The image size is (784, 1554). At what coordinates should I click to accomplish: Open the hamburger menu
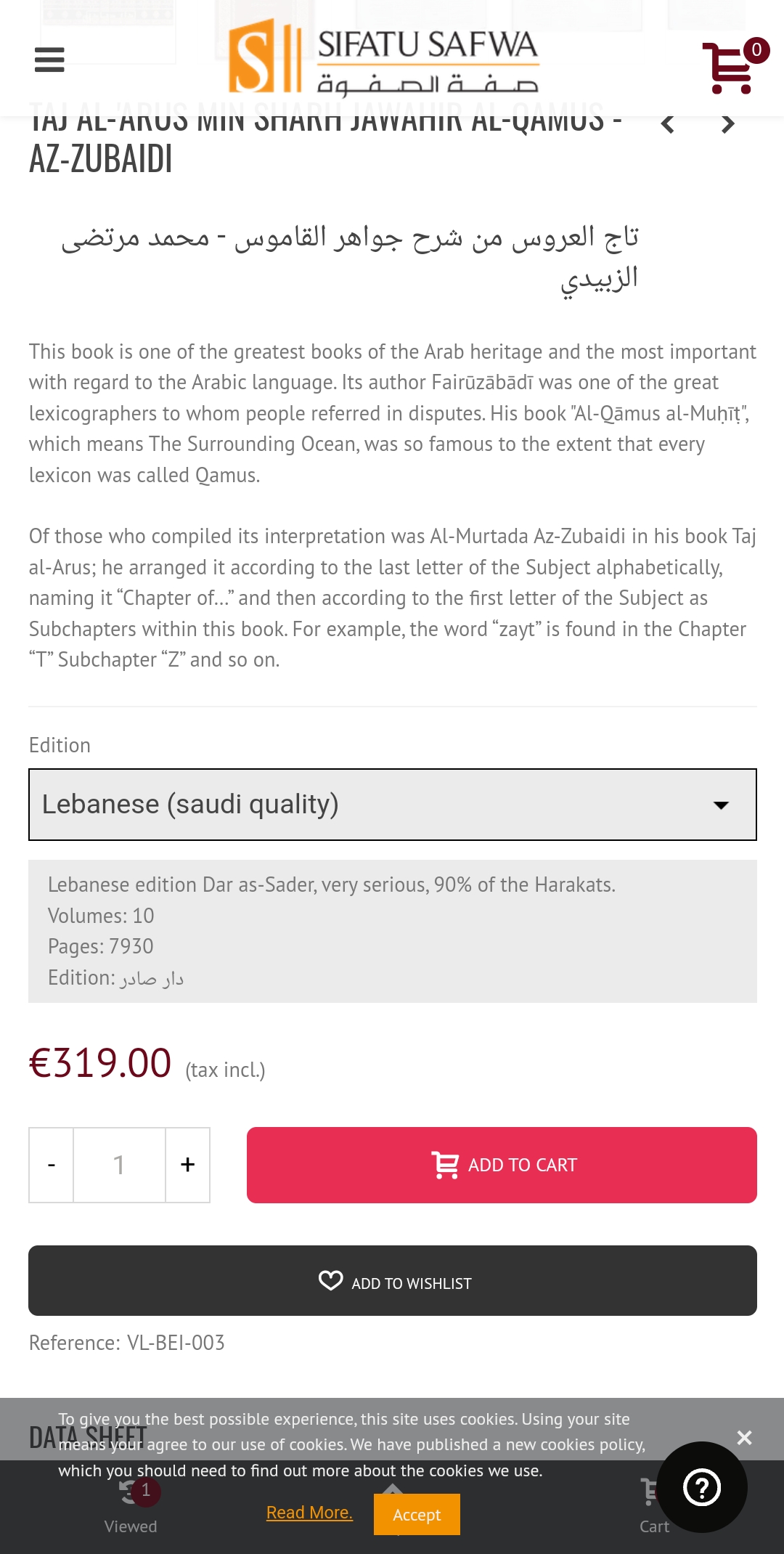point(49,60)
